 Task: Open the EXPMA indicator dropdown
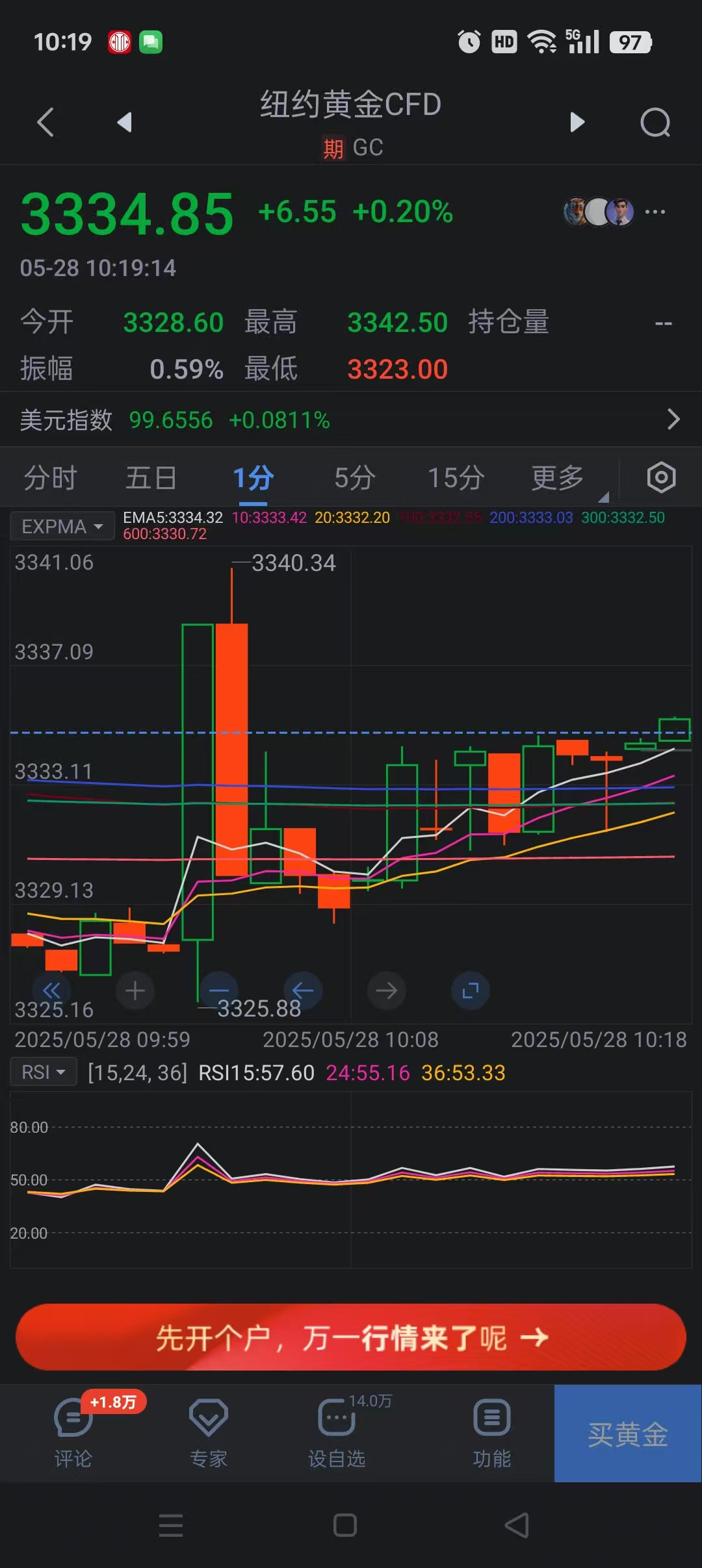[x=62, y=526]
